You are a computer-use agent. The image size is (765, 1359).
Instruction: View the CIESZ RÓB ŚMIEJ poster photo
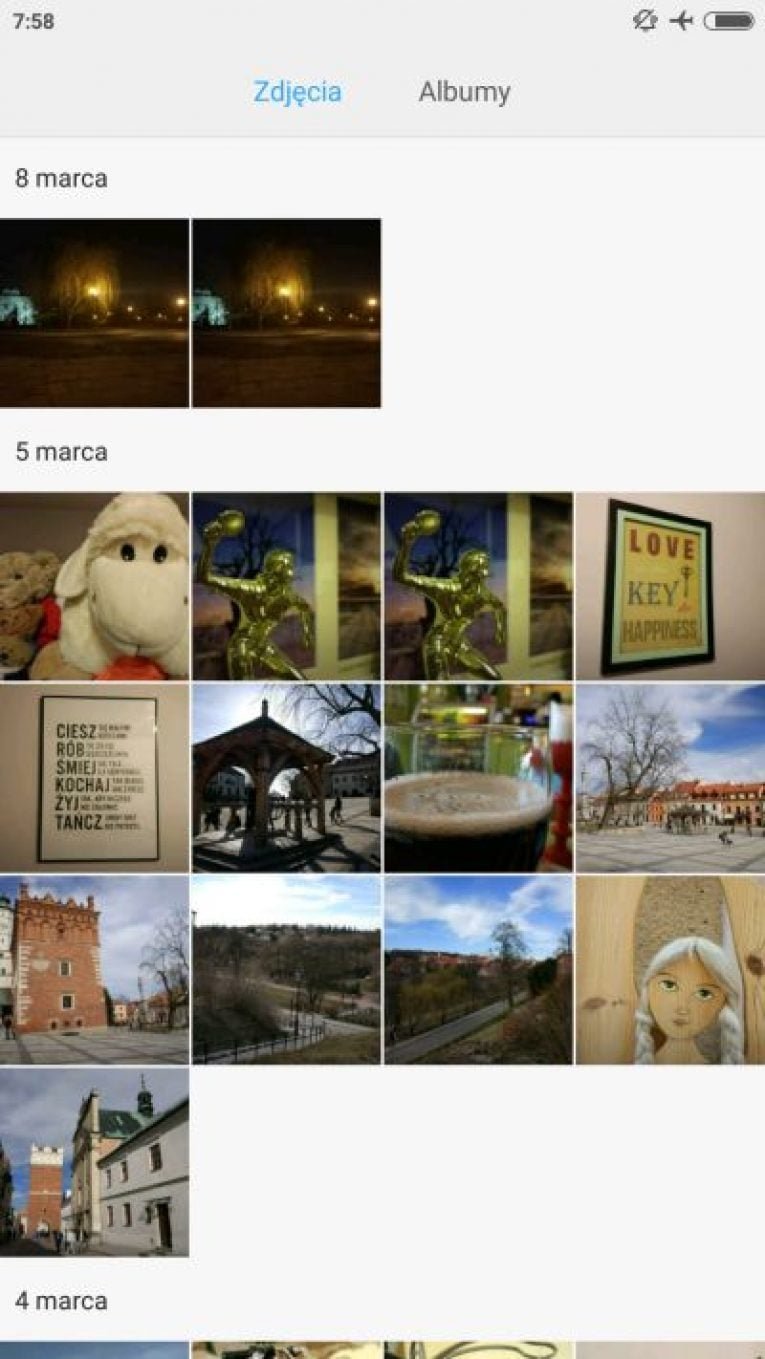(94, 778)
